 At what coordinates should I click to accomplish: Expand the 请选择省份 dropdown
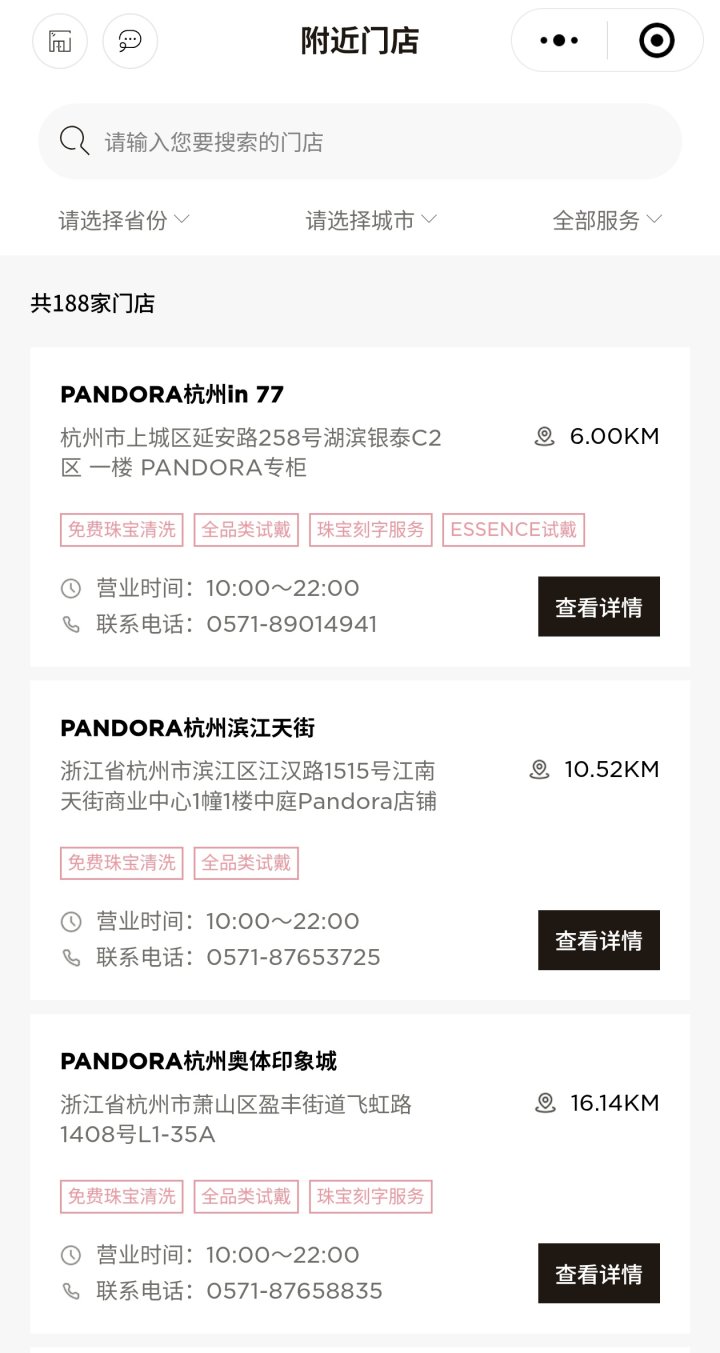(124, 220)
